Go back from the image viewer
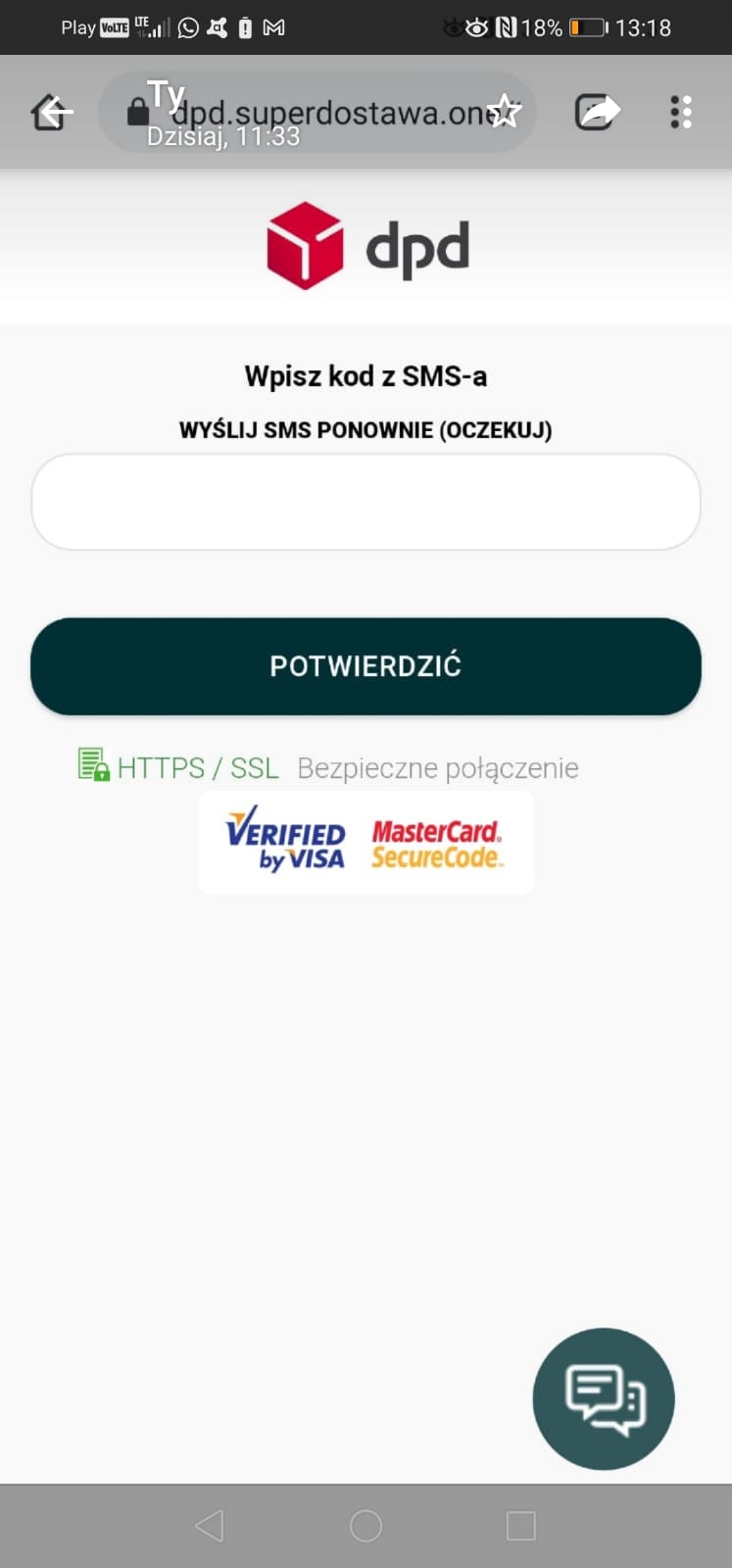 (52, 113)
